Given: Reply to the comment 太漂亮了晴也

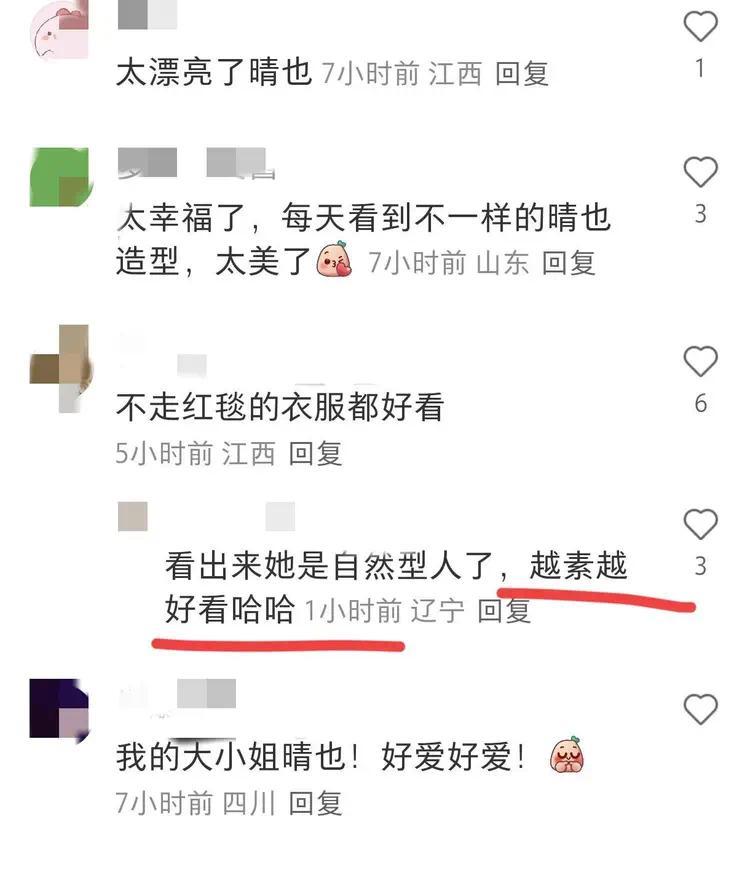Looking at the screenshot, I should point(522,74).
